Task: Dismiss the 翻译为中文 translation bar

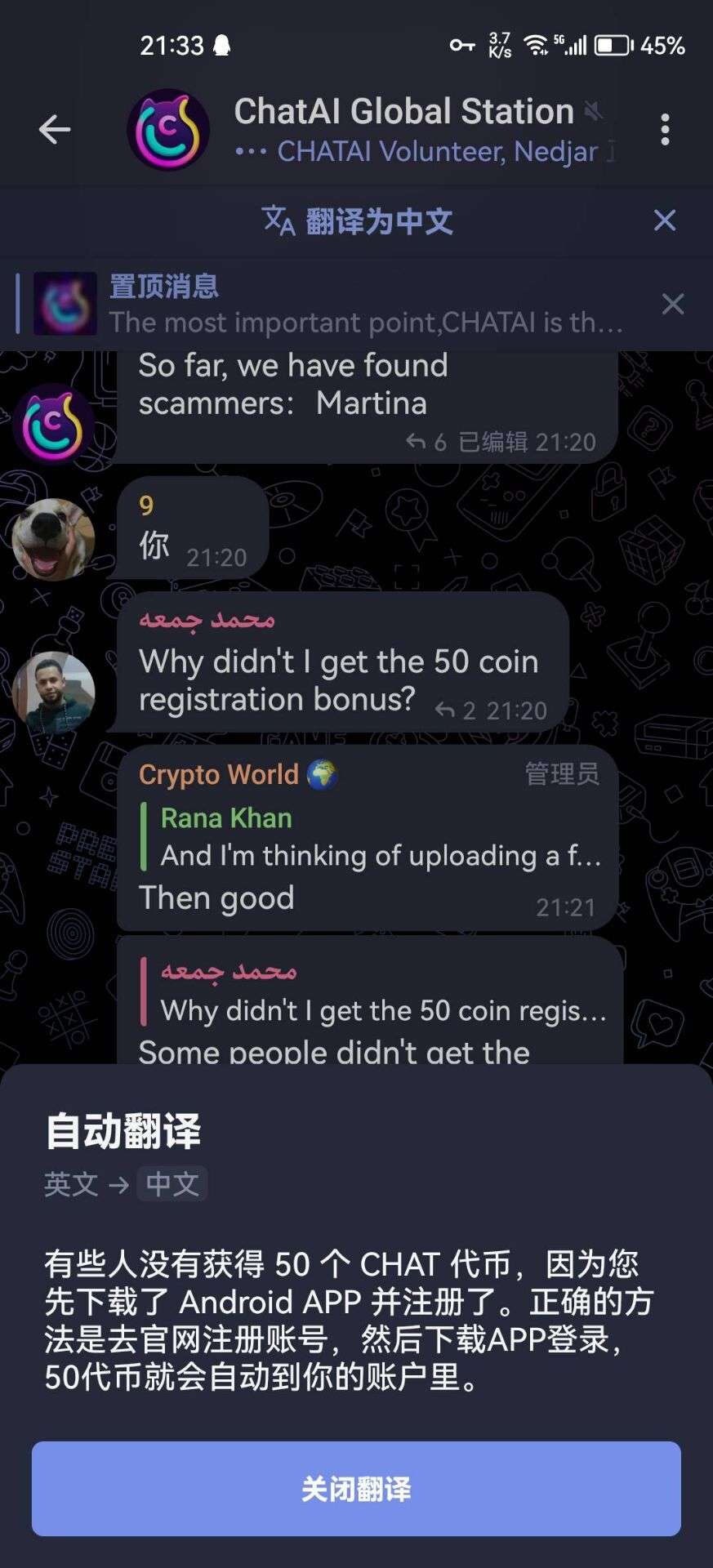Action: coord(665,220)
